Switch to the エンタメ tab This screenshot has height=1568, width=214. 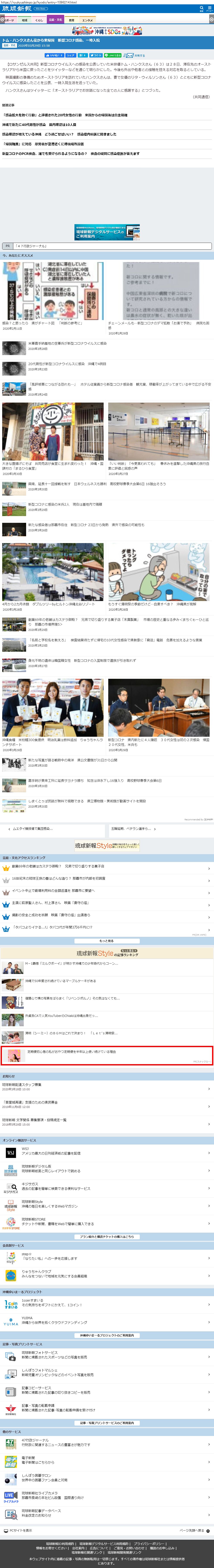88,20
